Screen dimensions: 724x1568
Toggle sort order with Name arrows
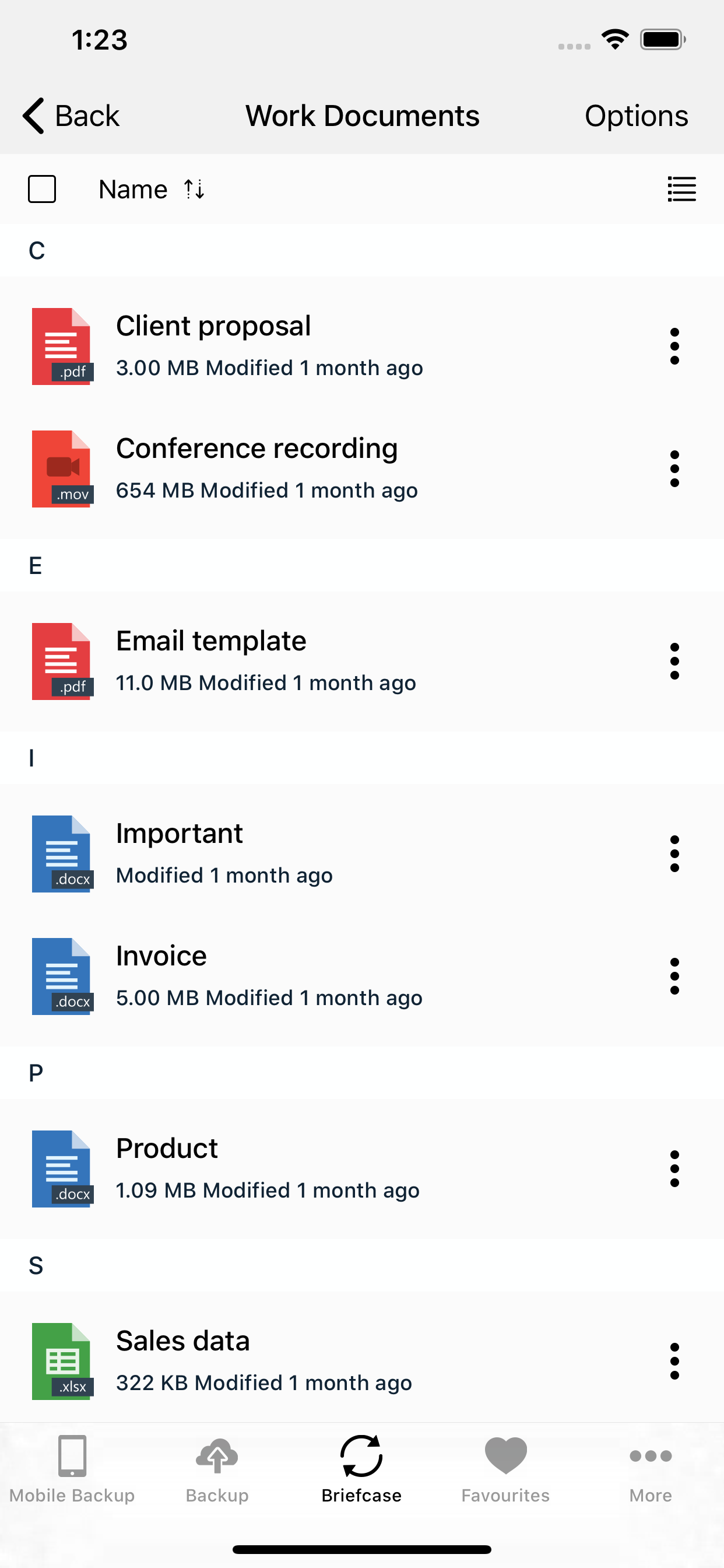tap(194, 188)
